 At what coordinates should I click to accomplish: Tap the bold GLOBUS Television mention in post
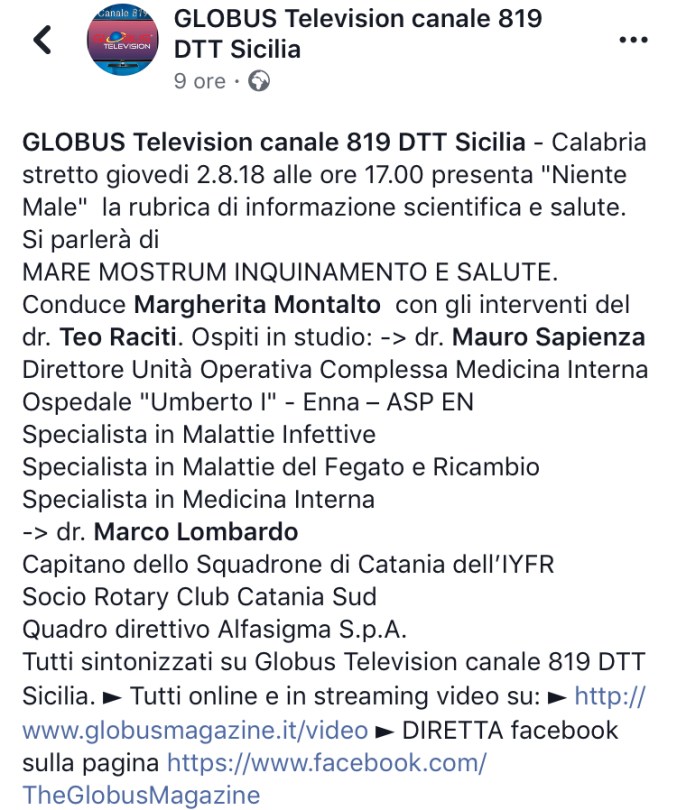click(273, 142)
